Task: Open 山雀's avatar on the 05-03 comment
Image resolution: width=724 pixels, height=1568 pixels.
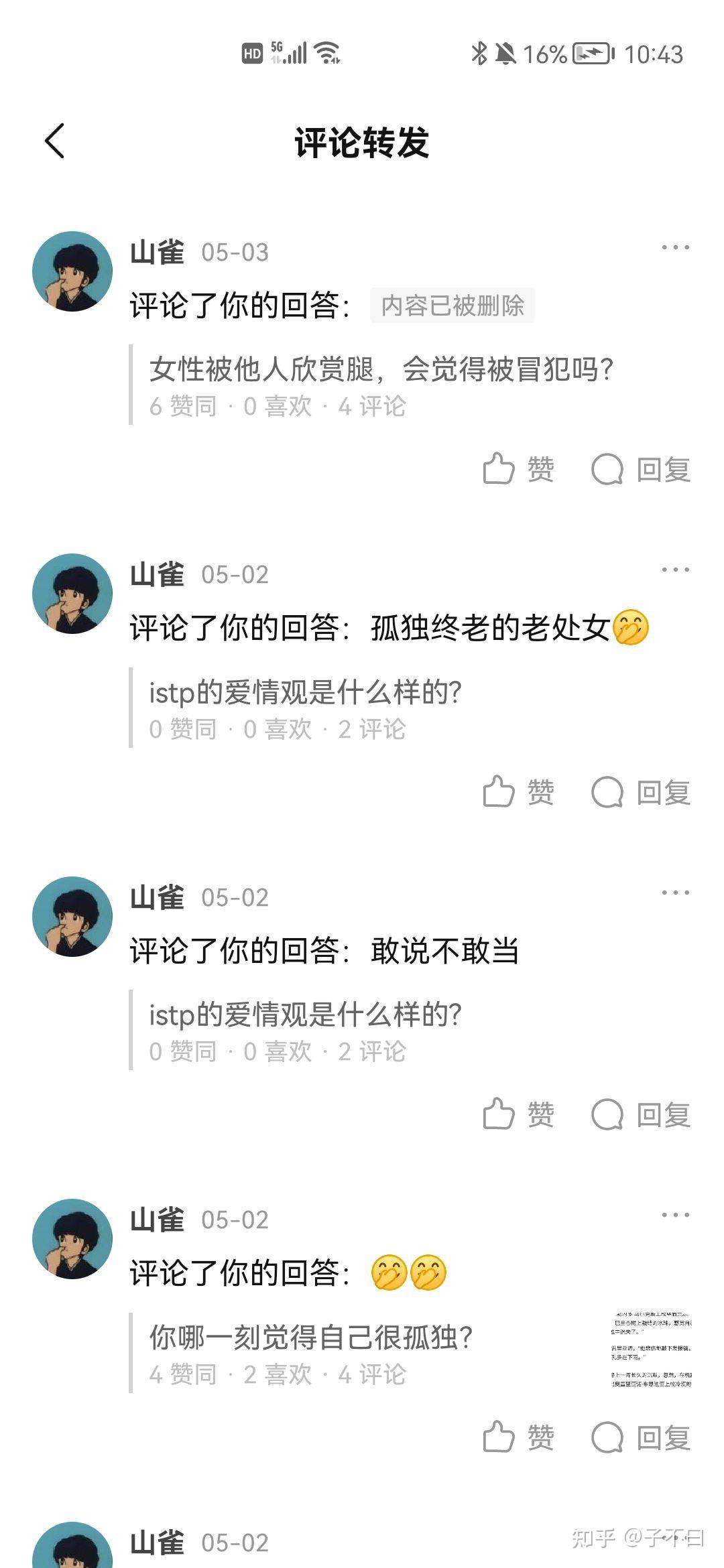Action: tap(72, 271)
